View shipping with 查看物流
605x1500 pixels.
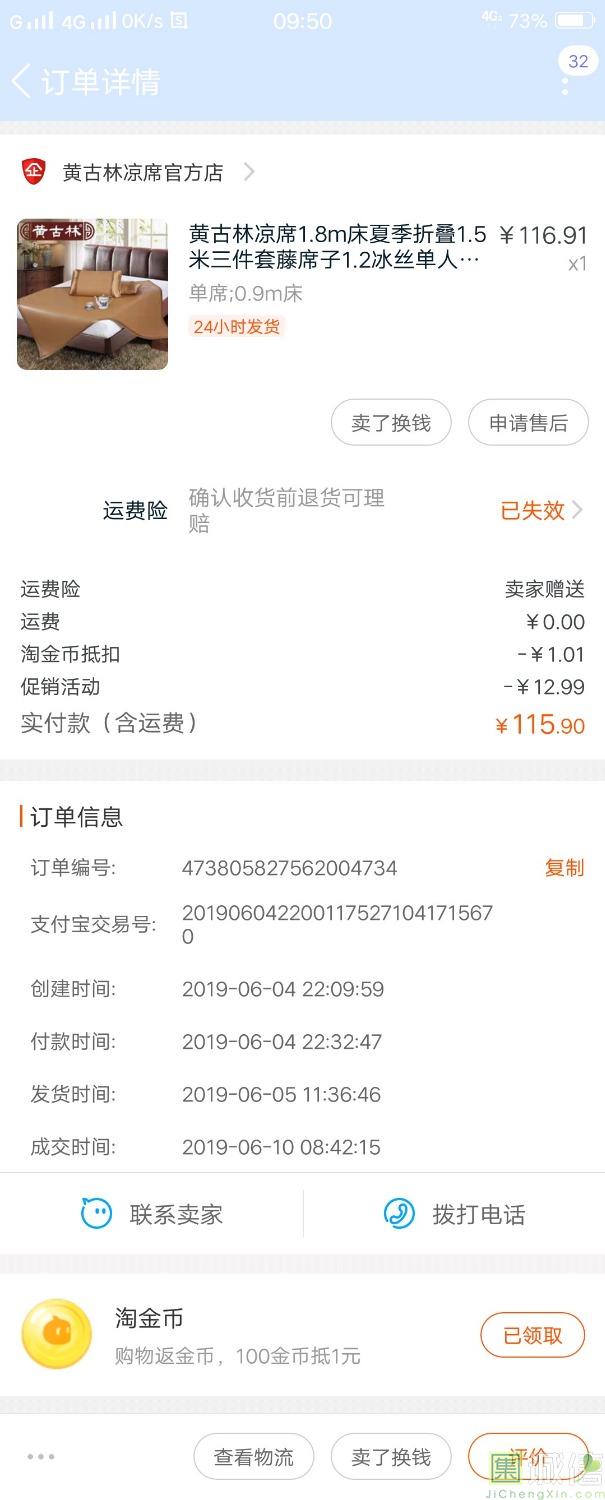(x=254, y=1457)
